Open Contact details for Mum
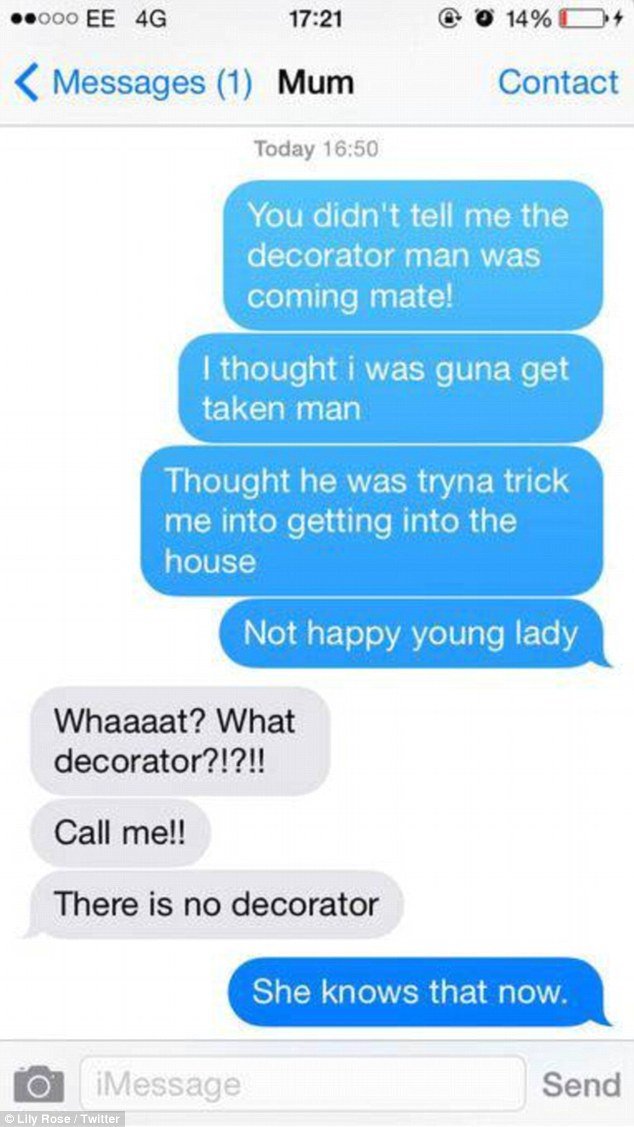 [558, 82]
